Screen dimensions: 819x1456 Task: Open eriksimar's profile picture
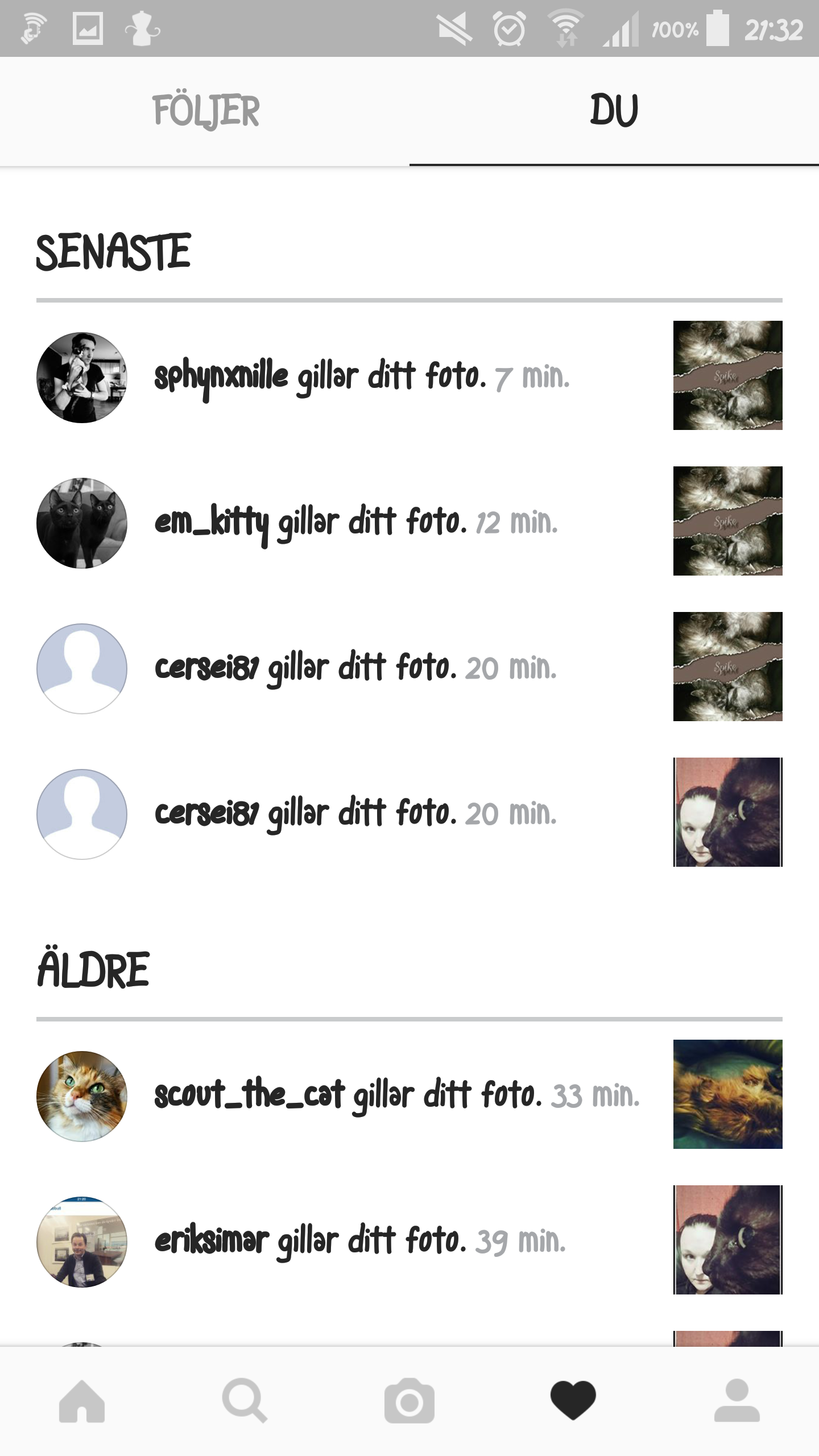coord(82,1242)
